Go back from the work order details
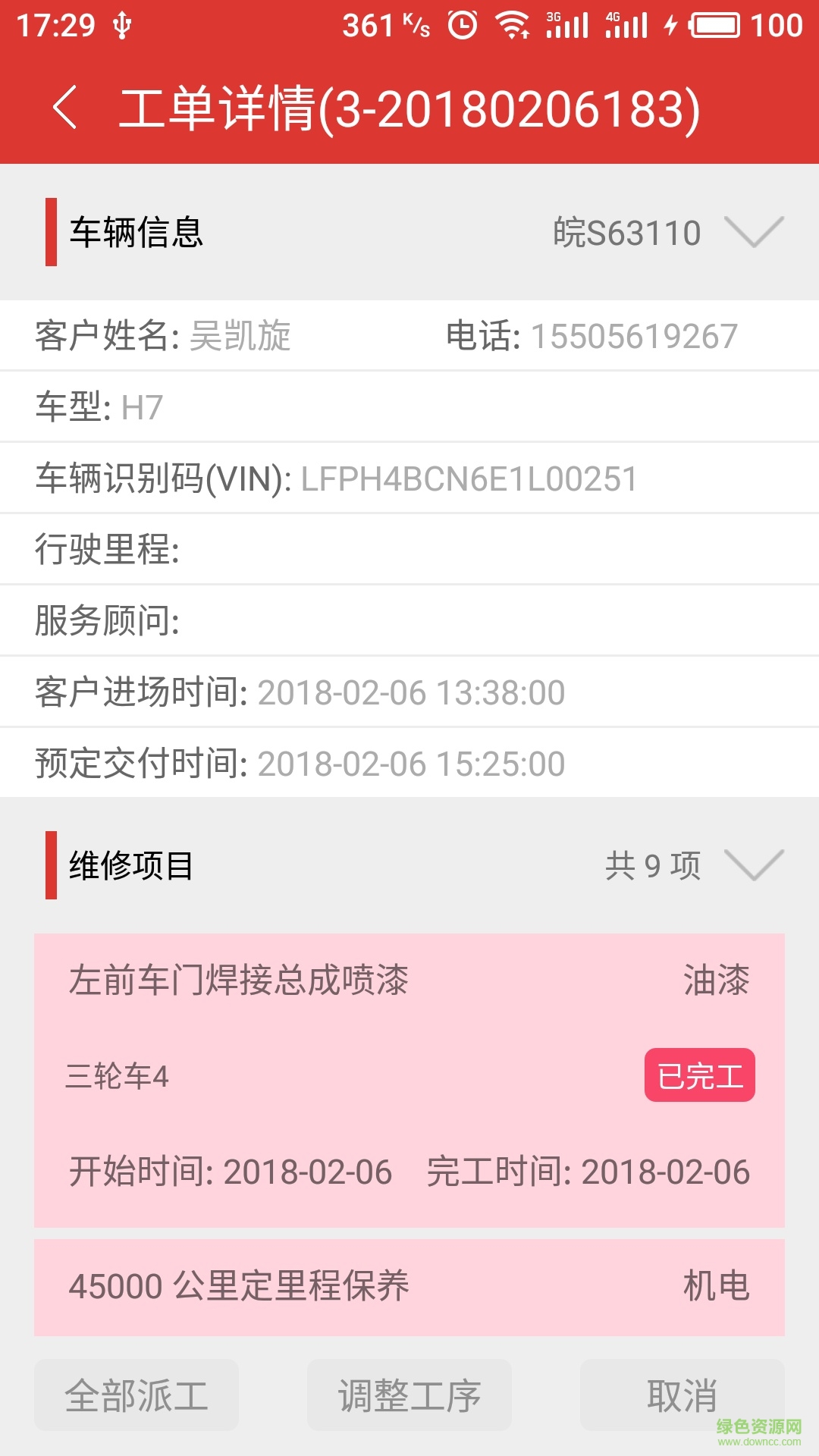Image resolution: width=819 pixels, height=1456 pixels. tap(65, 108)
